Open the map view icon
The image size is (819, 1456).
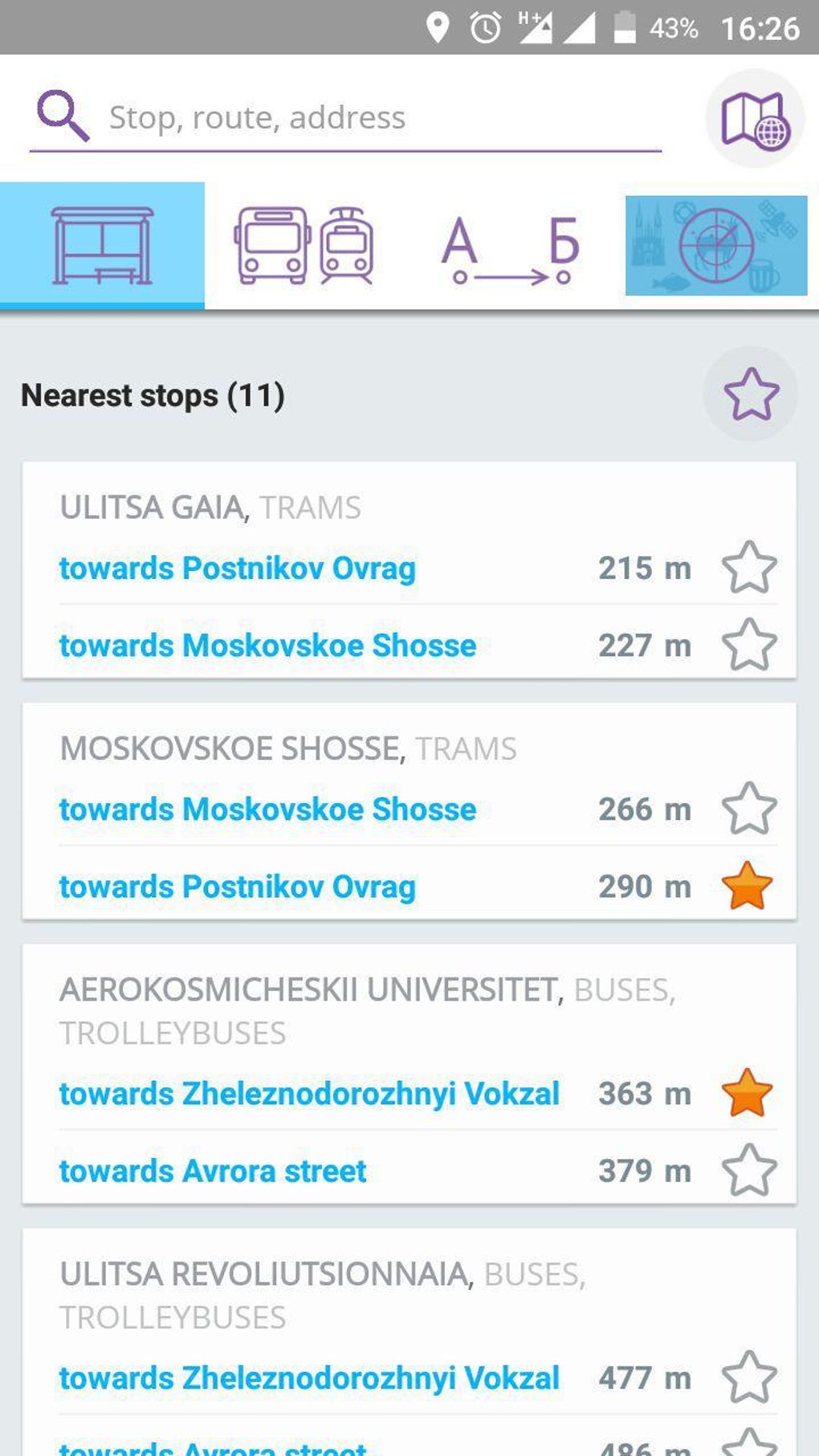755,119
